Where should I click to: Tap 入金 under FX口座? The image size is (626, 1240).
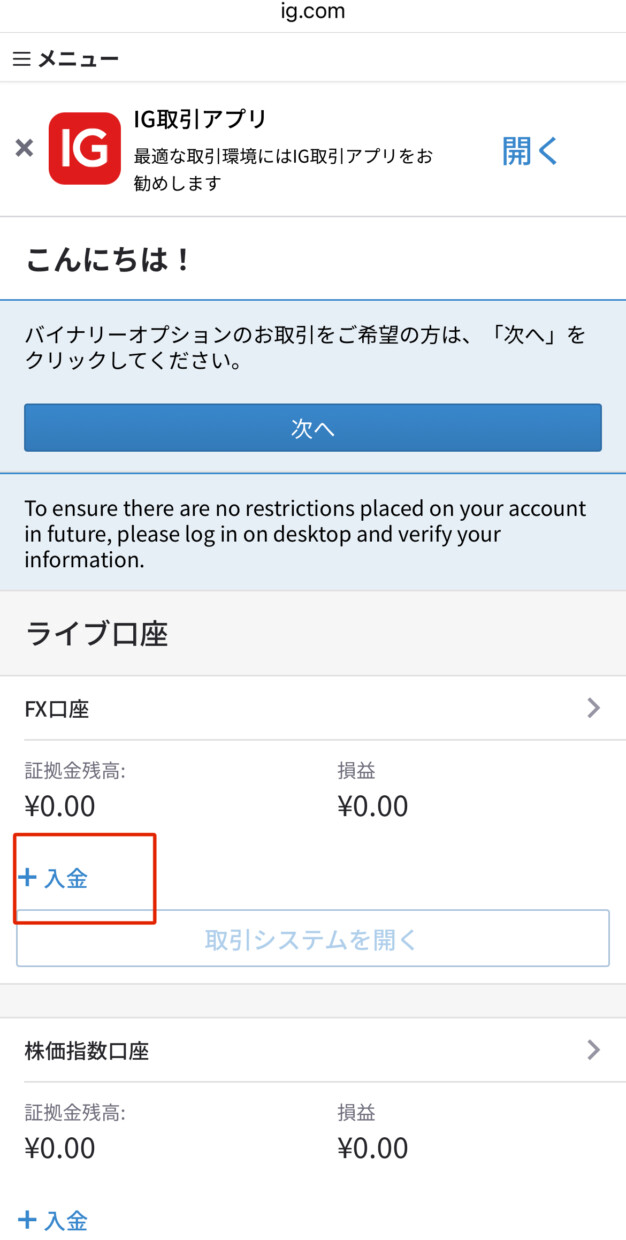(53, 878)
